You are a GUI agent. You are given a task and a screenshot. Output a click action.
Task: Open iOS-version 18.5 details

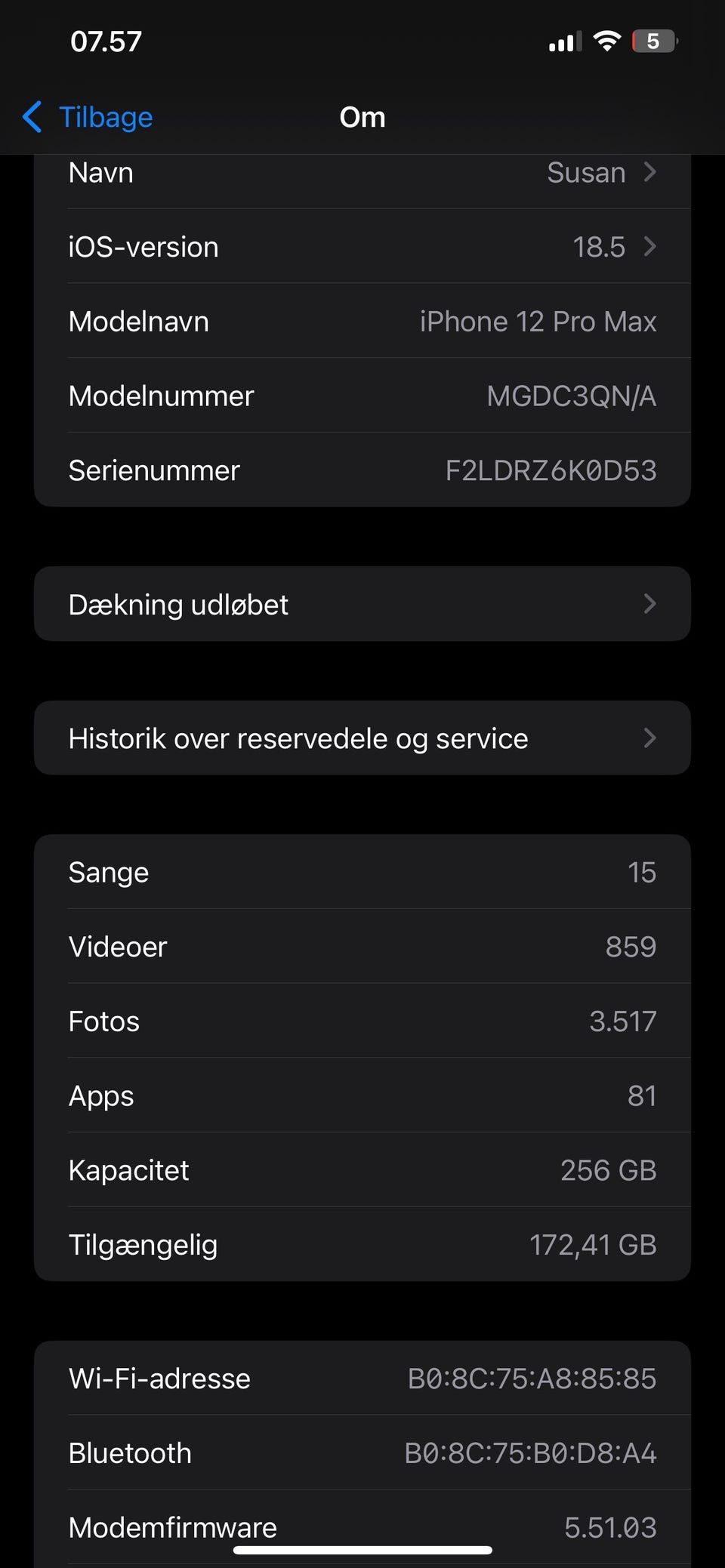point(362,247)
